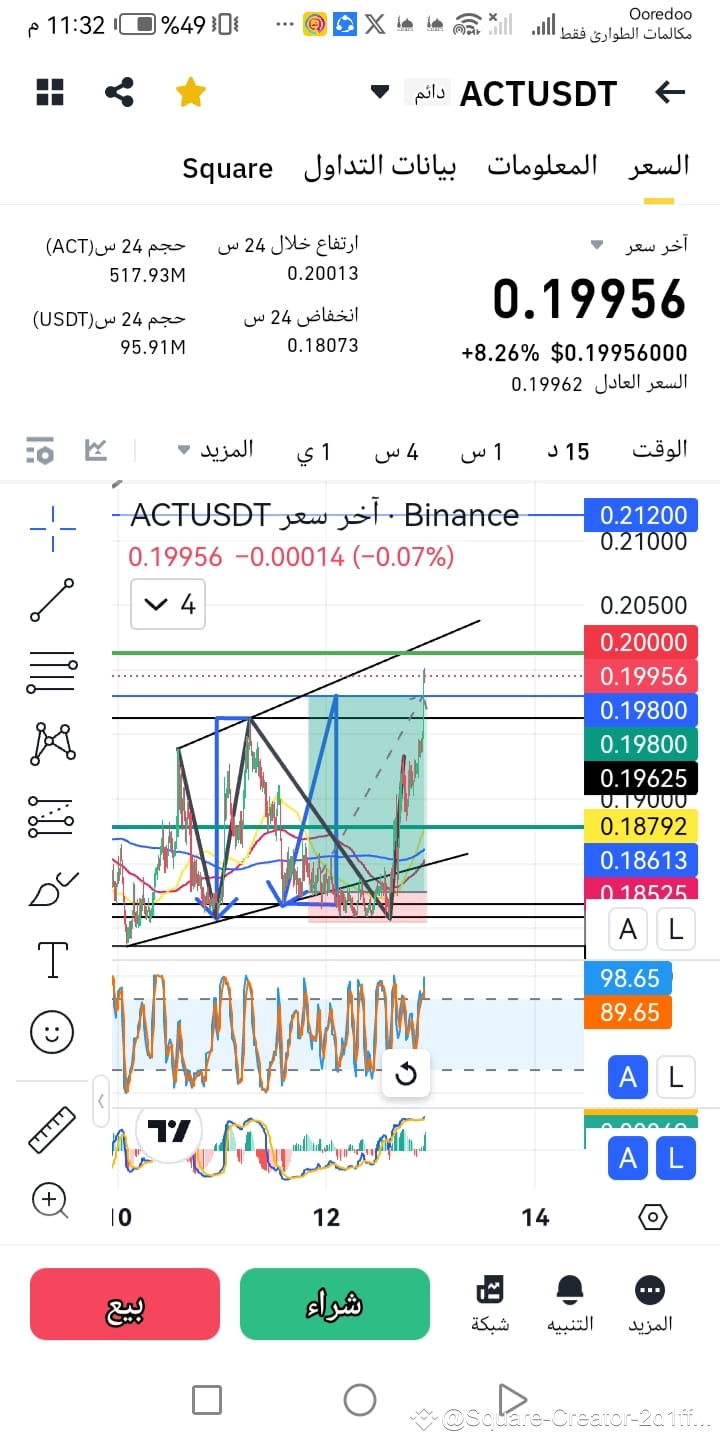Toggle the L button next to 98.65
This screenshot has width=720, height=1440.
pyautogui.click(x=675, y=1077)
